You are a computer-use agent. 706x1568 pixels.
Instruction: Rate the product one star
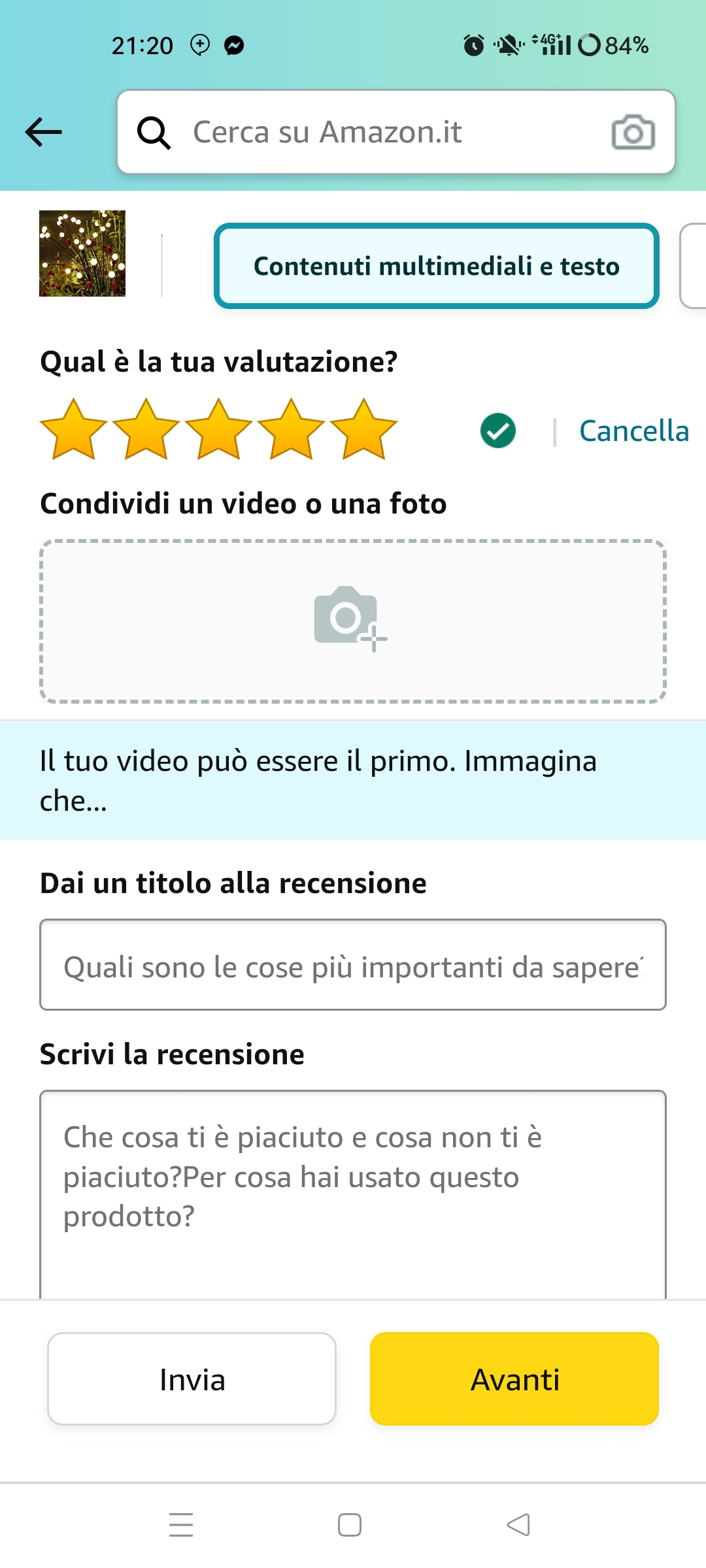[73, 429]
